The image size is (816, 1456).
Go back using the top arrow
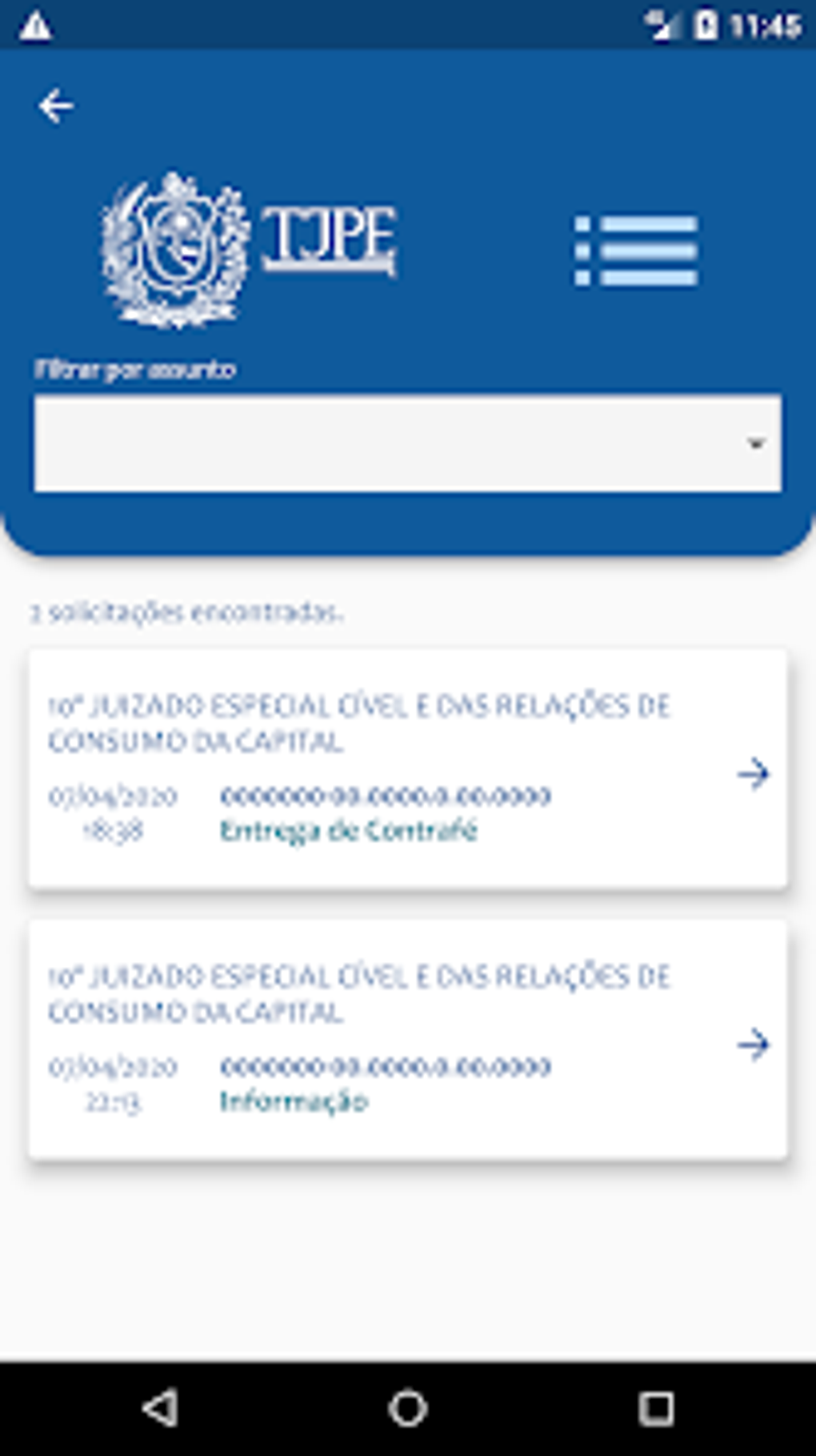56,106
